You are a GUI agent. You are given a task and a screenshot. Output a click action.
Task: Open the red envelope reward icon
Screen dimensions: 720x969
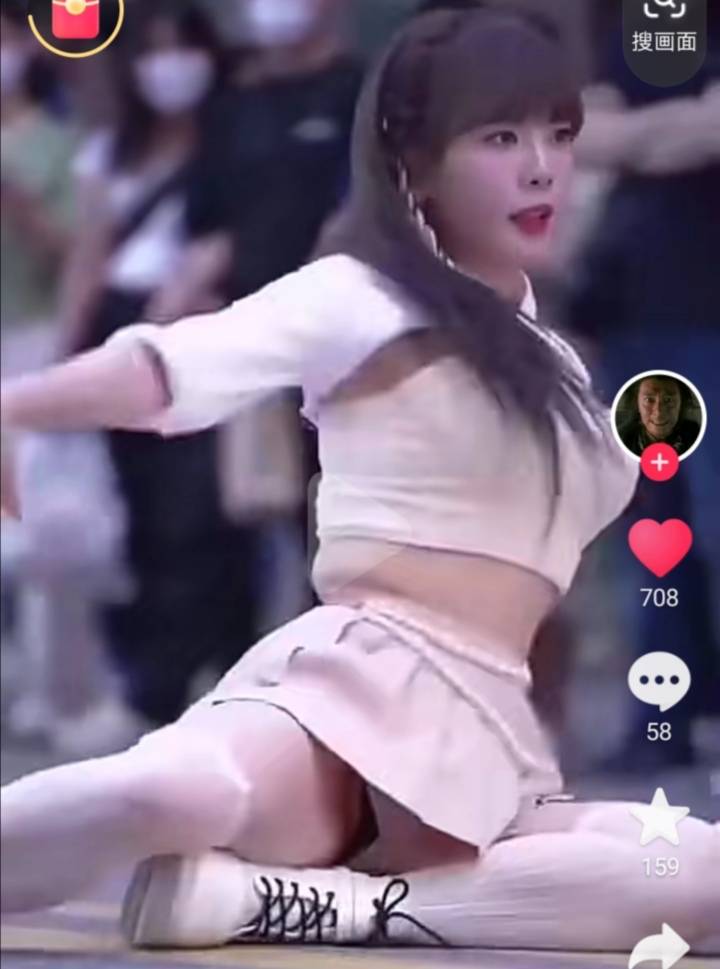[x=75, y=18]
